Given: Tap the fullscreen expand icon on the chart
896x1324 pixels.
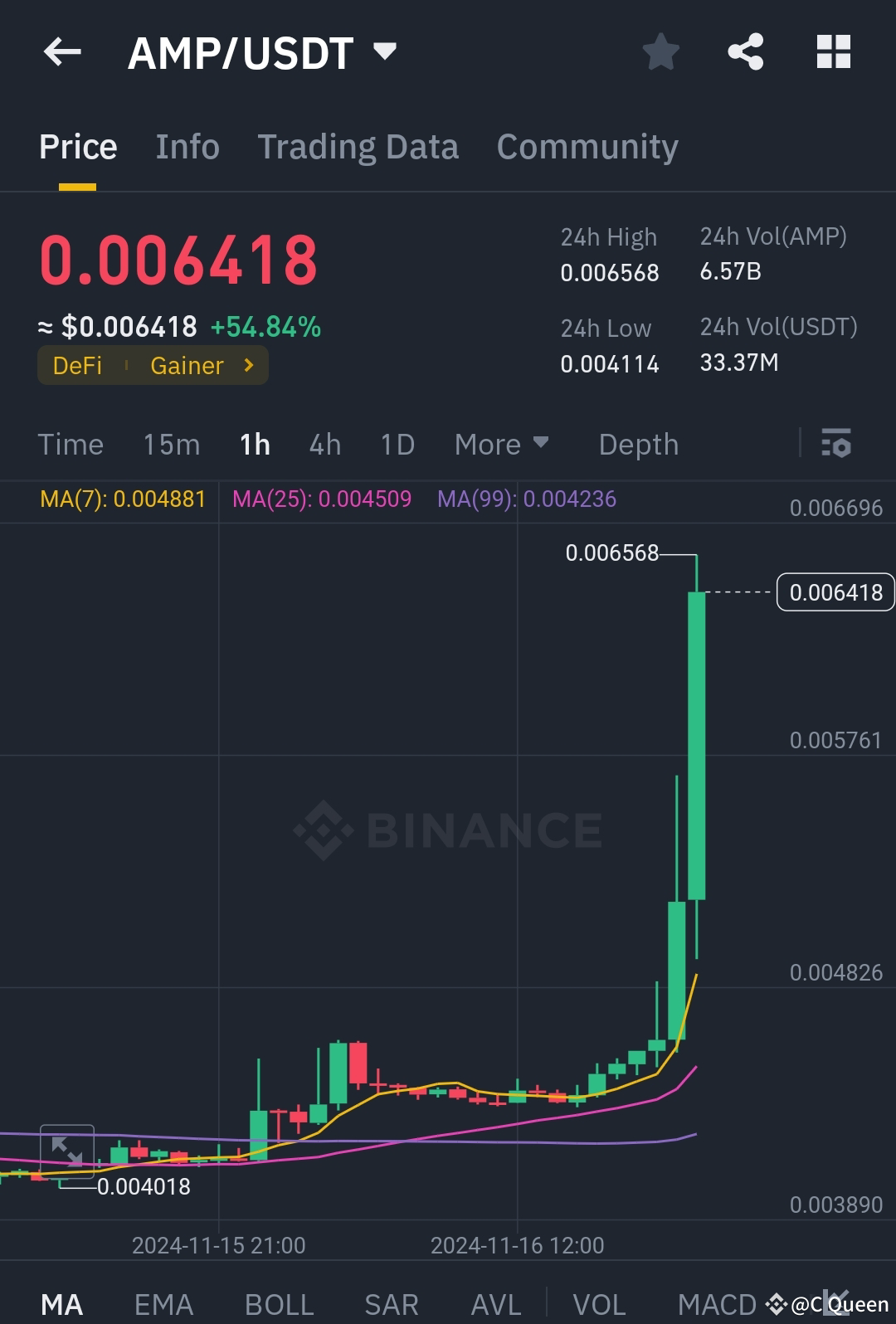Looking at the screenshot, I should coord(66,1149).
